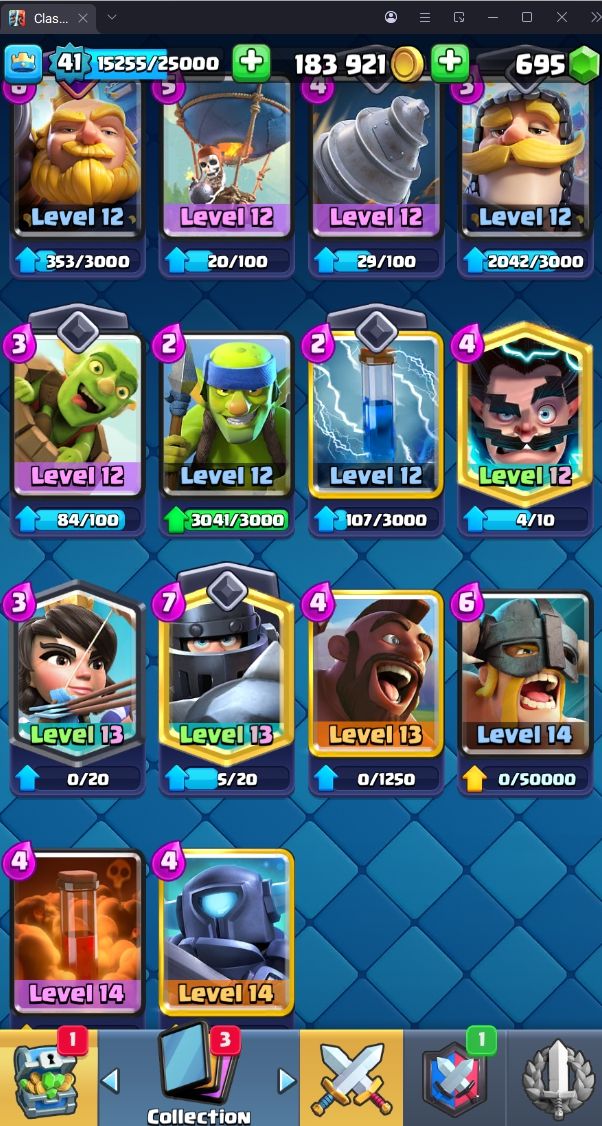Select the Balloon card
602x1126 pixels.
(x=226, y=160)
